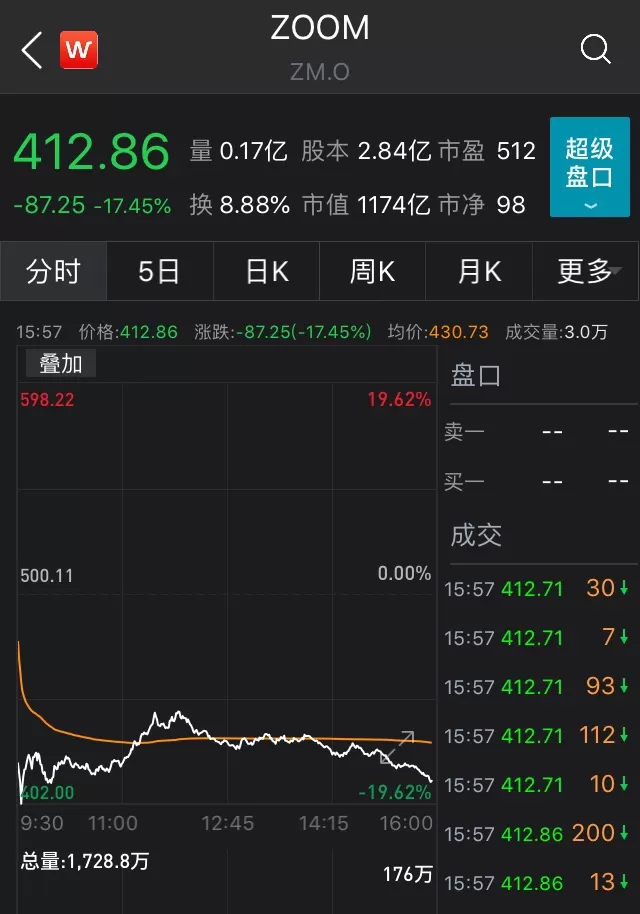Open the search magnifier
The width and height of the screenshot is (640, 914).
(595, 49)
